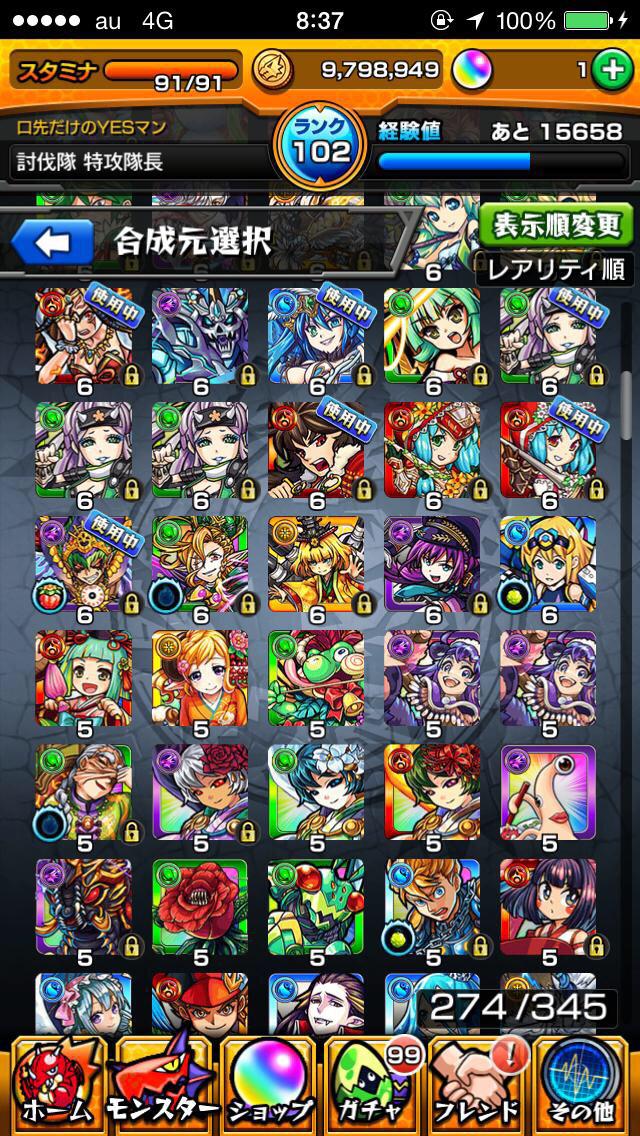Tap the 表示順変更 sort order button
Screen dimensions: 640x1136
[x=556, y=226]
